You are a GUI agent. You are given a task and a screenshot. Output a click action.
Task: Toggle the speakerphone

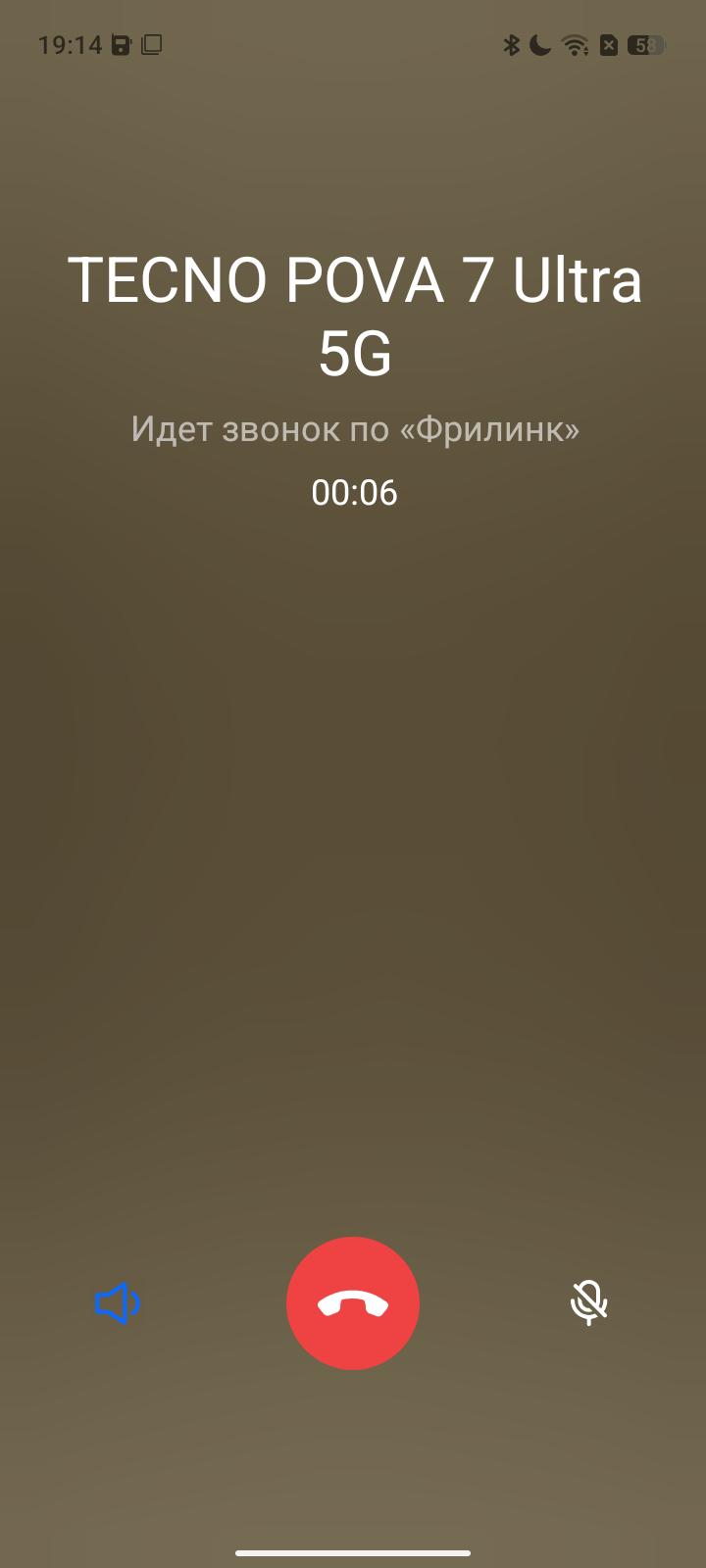click(x=118, y=1303)
